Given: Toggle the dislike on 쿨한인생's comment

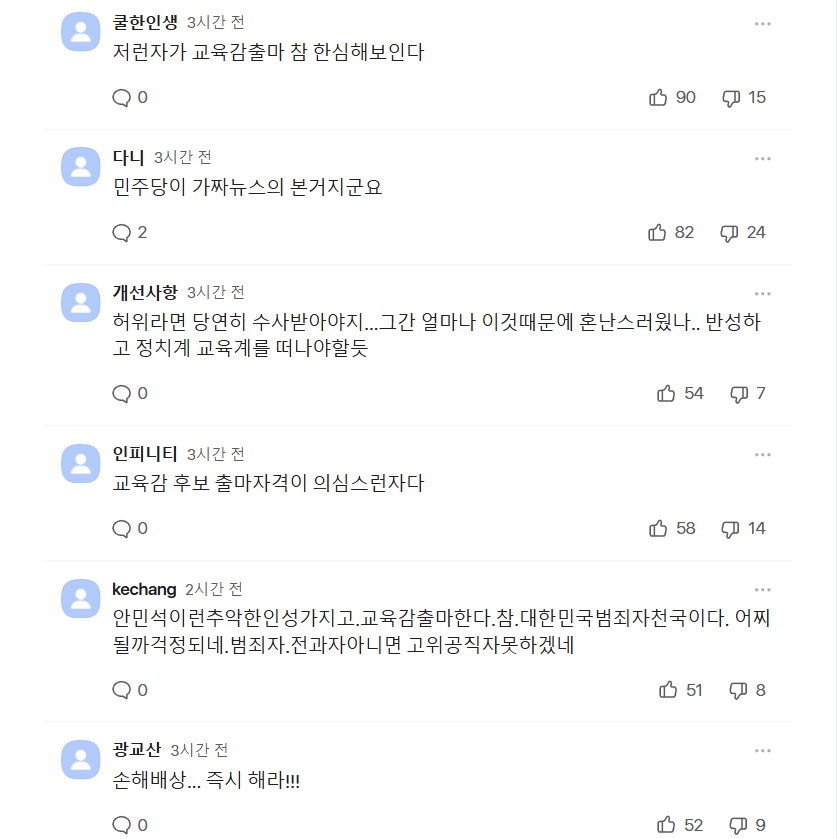Looking at the screenshot, I should pyautogui.click(x=729, y=97).
